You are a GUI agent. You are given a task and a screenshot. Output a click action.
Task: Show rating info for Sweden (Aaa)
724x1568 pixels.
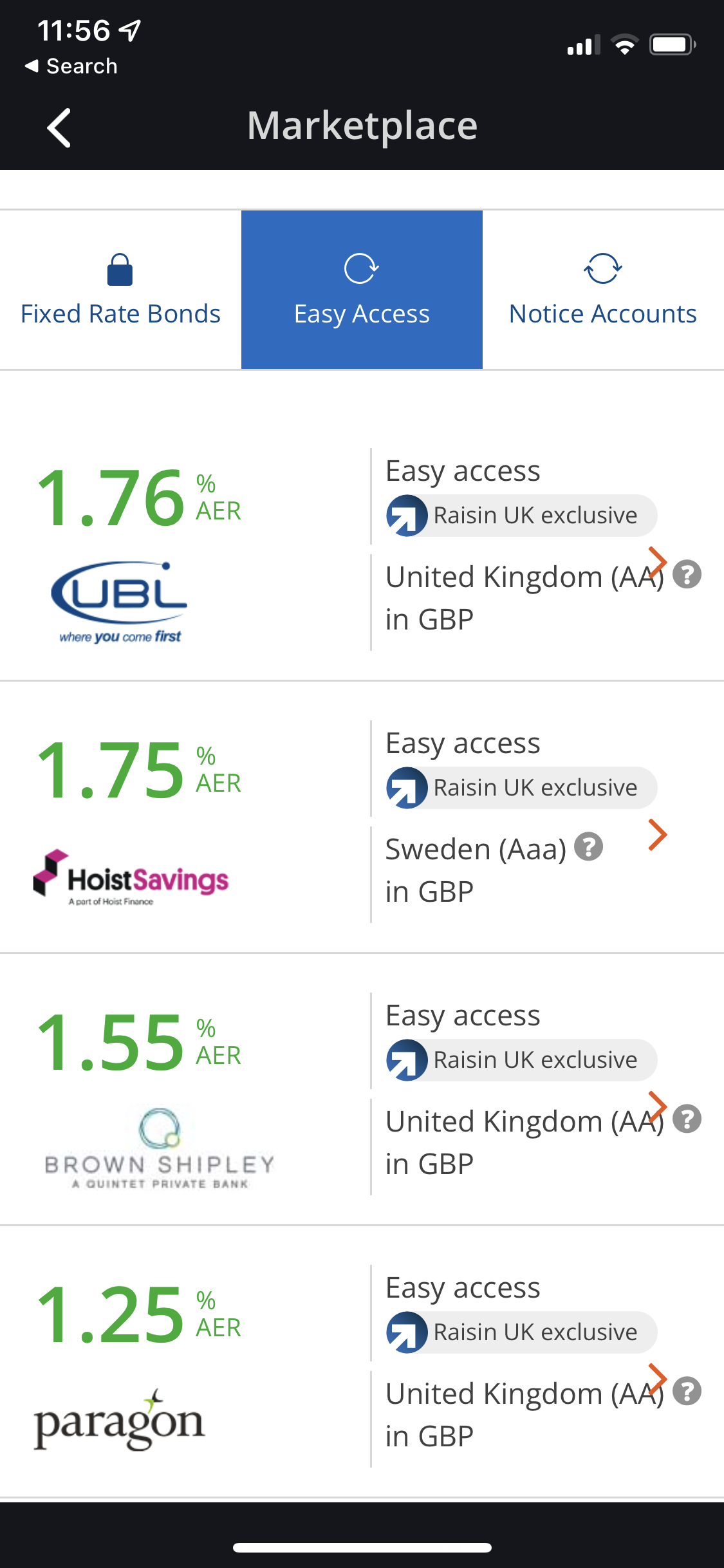point(588,846)
